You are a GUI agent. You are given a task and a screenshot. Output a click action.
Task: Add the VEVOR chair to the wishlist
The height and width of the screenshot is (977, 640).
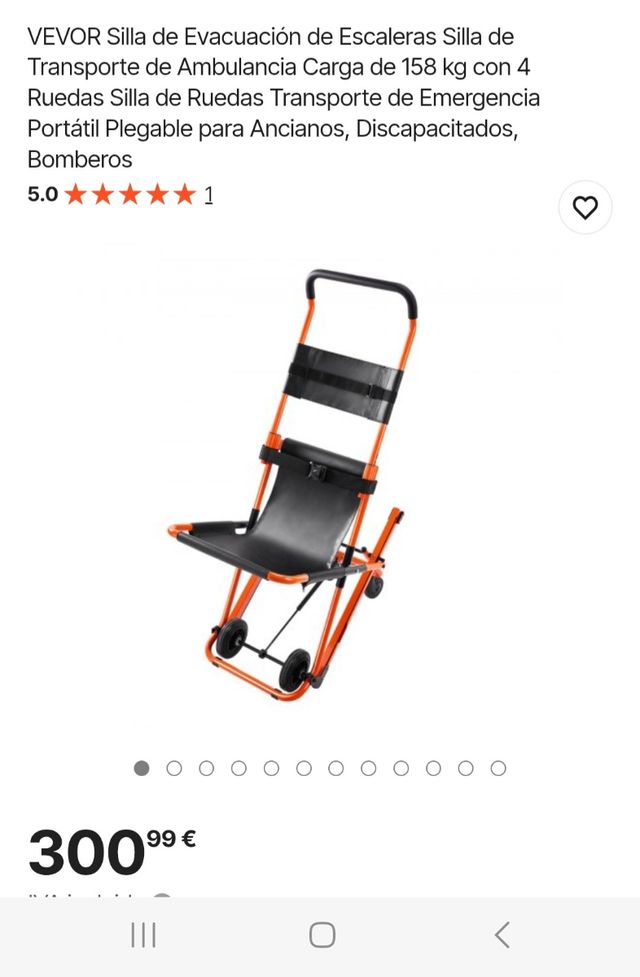coord(585,208)
